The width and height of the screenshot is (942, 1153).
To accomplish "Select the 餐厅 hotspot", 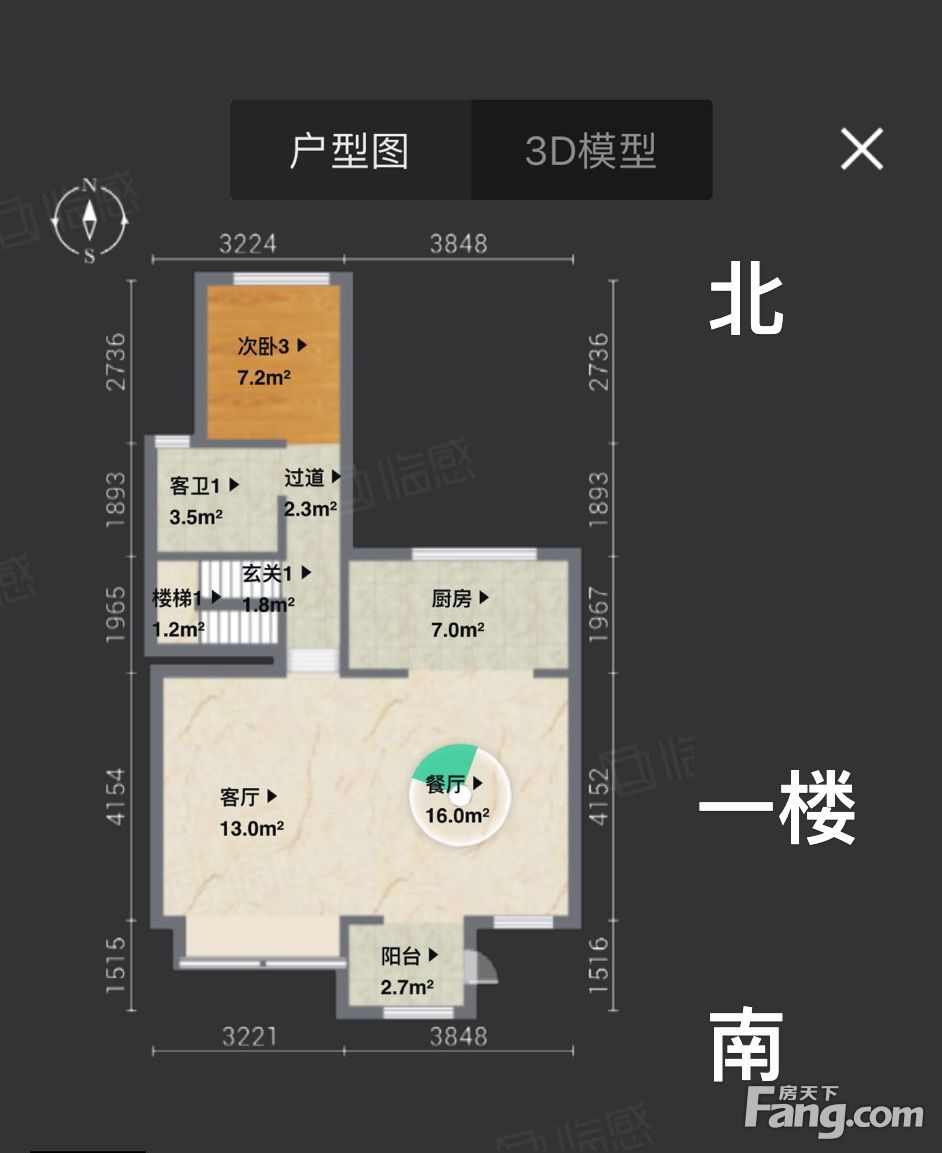I will [454, 784].
